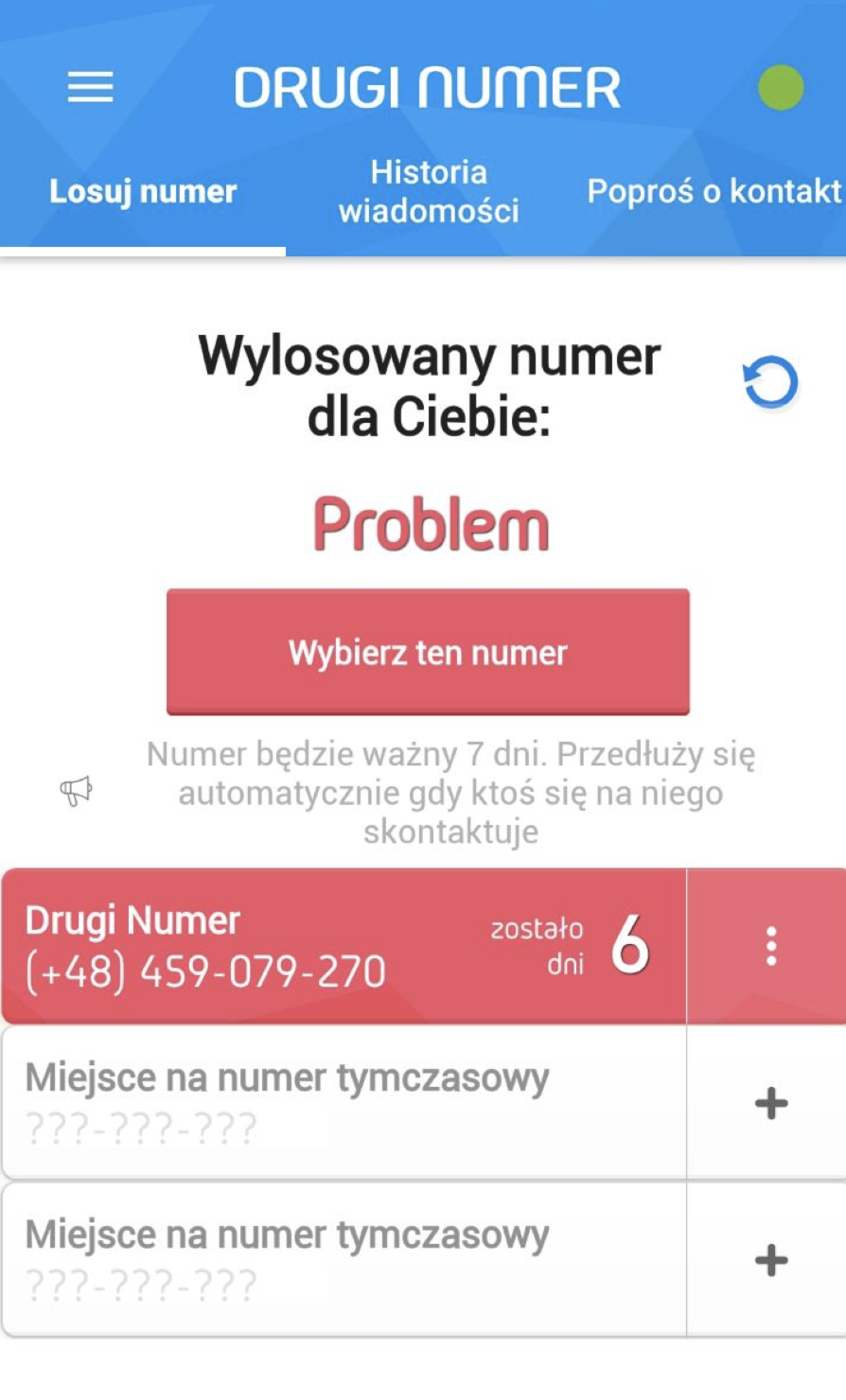Tap the Wybierz ten numer button
846x1400 pixels.
[x=428, y=652]
